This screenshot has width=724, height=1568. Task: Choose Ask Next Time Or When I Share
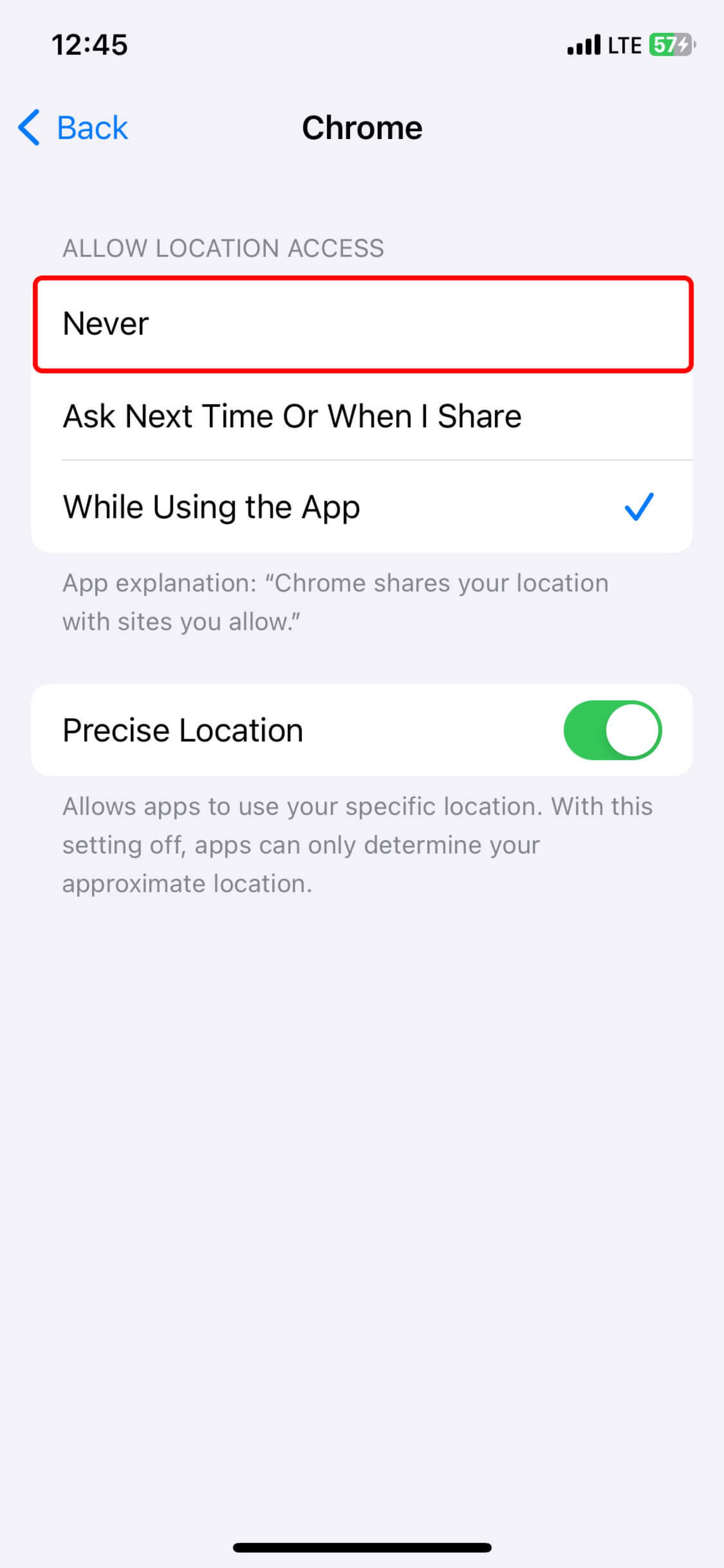(361, 416)
